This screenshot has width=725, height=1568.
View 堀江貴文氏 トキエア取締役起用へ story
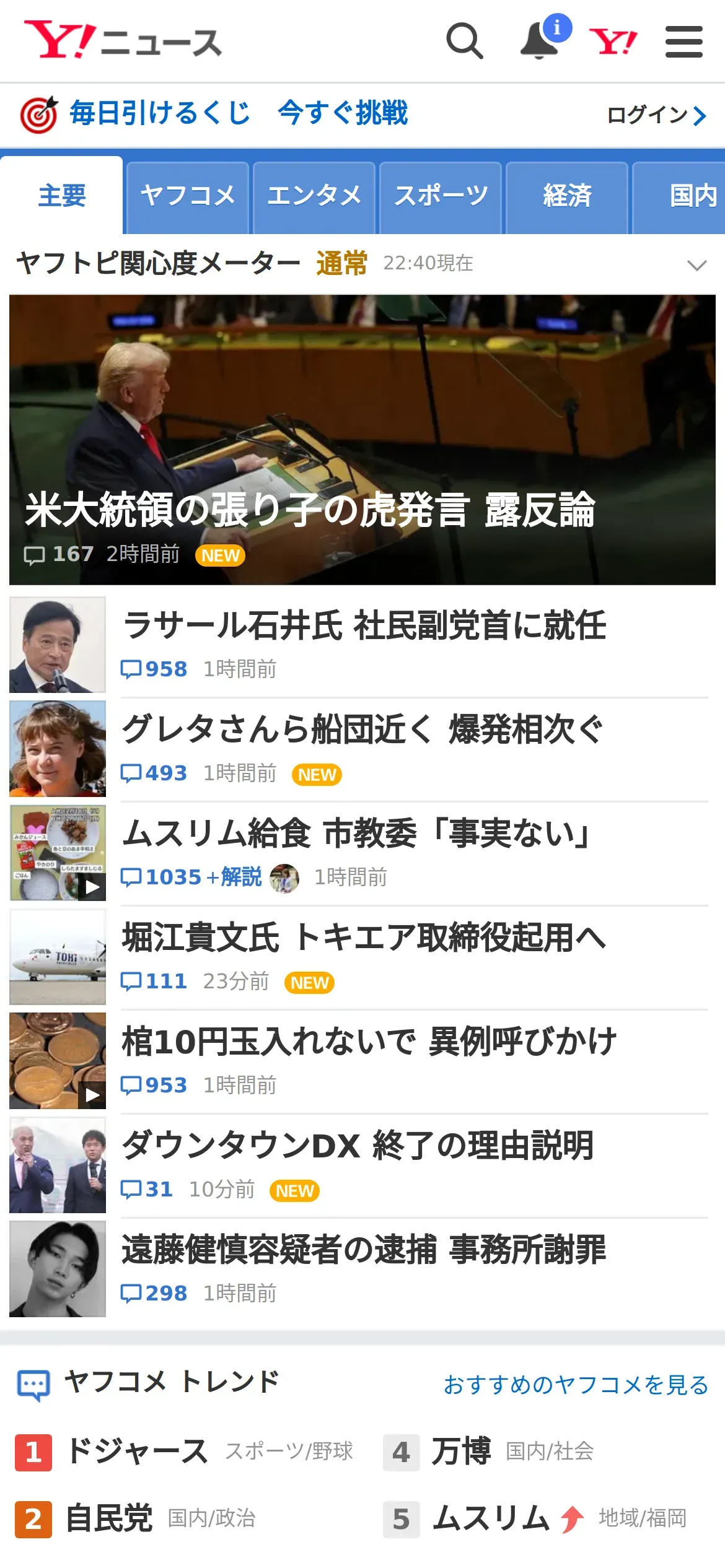[364, 938]
